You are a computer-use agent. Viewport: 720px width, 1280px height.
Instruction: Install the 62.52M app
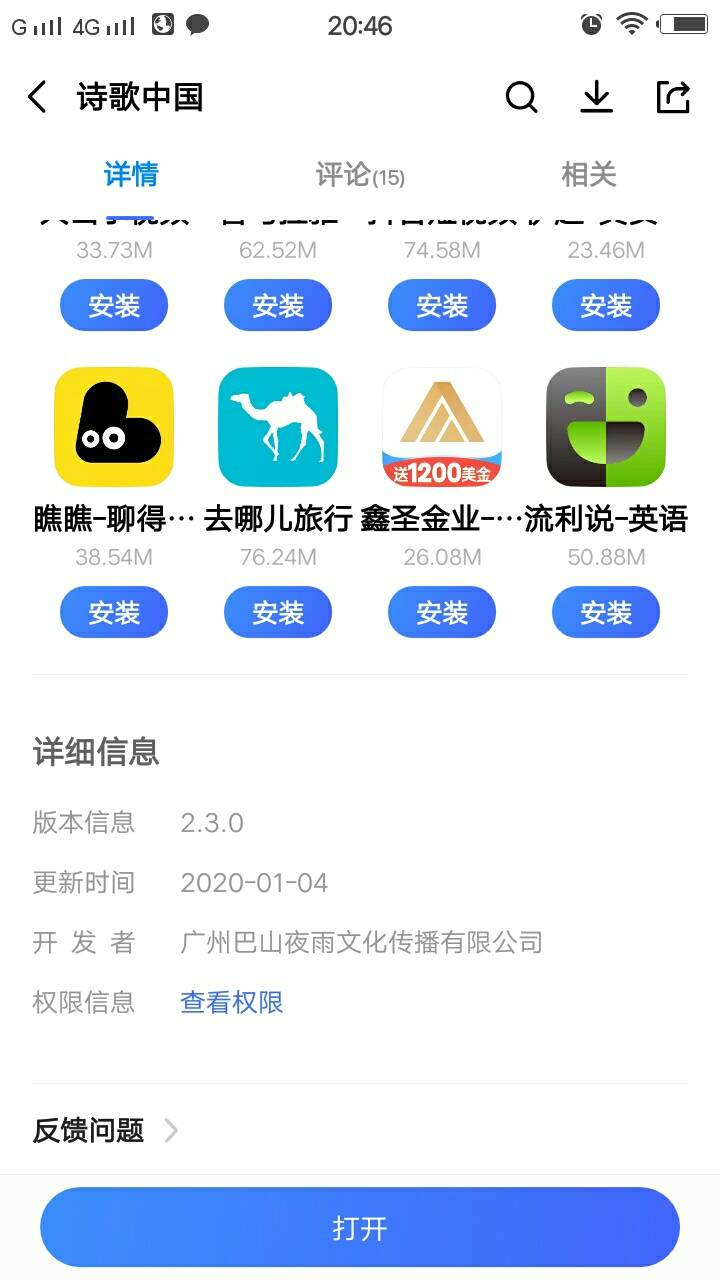[278, 305]
